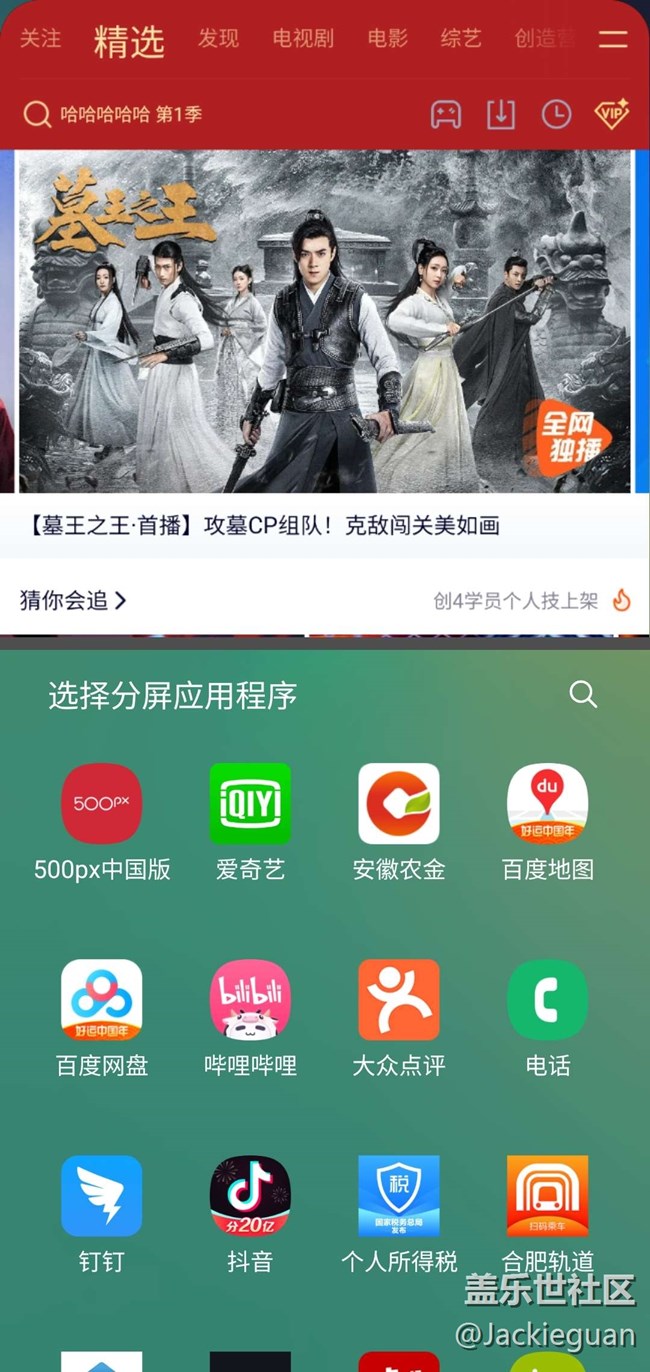Open the VIP membership icon
The height and width of the screenshot is (1372, 650).
pyautogui.click(x=611, y=114)
